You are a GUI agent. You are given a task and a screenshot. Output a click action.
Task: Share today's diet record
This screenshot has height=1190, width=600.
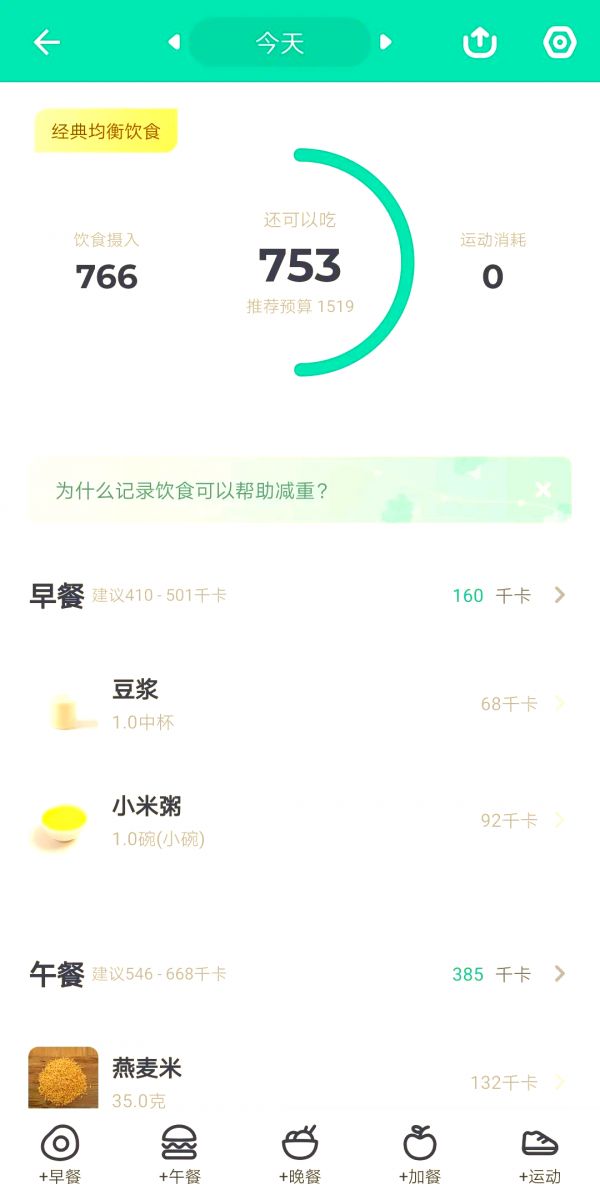[480, 42]
